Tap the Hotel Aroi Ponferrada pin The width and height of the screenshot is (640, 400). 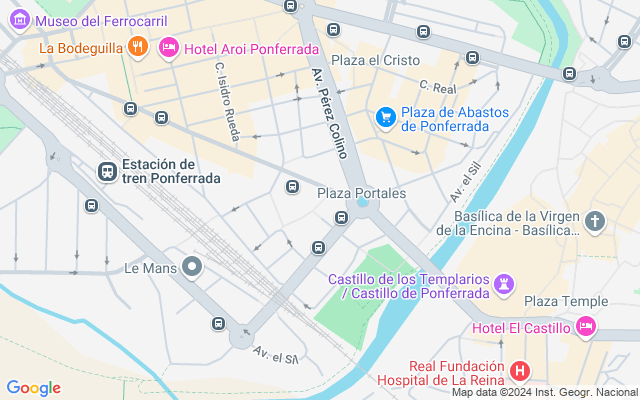pos(169,46)
